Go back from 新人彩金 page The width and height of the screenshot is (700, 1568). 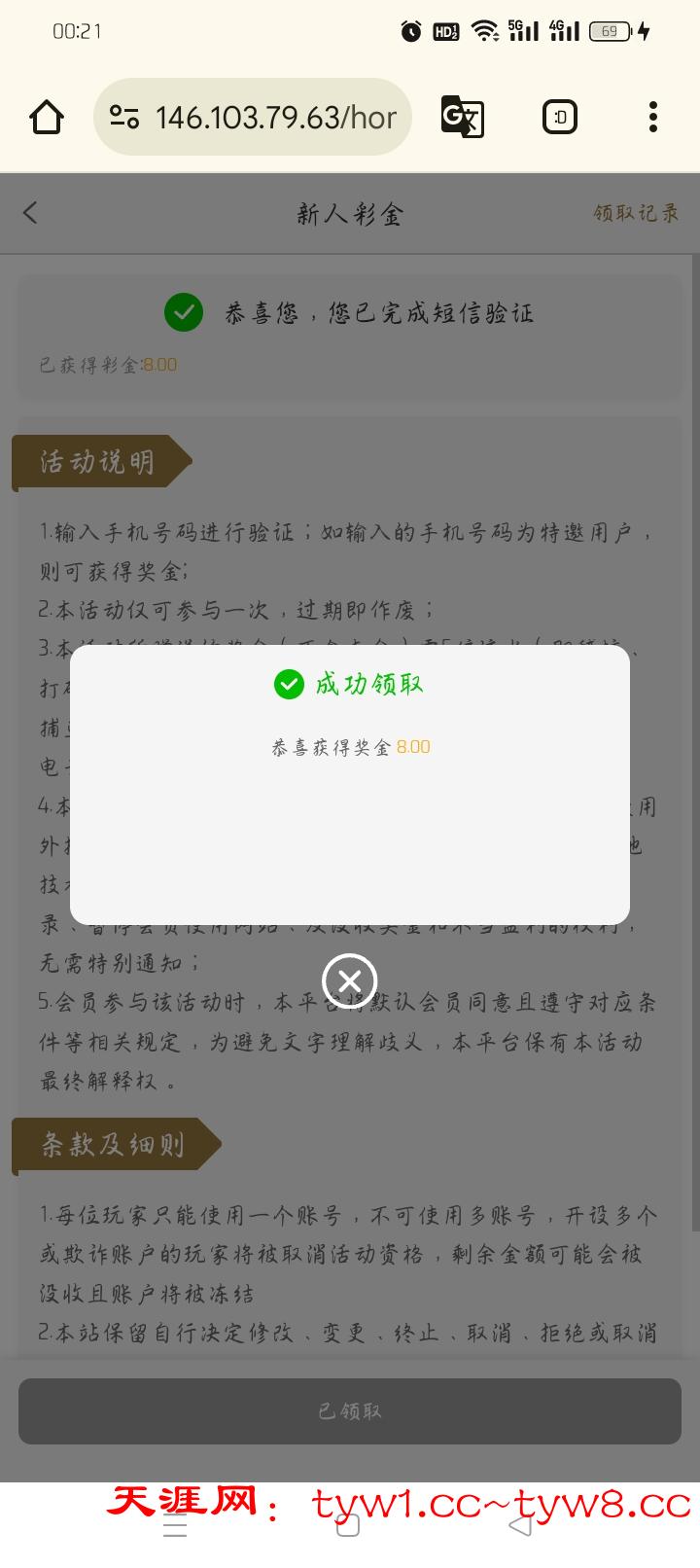pos(30,213)
